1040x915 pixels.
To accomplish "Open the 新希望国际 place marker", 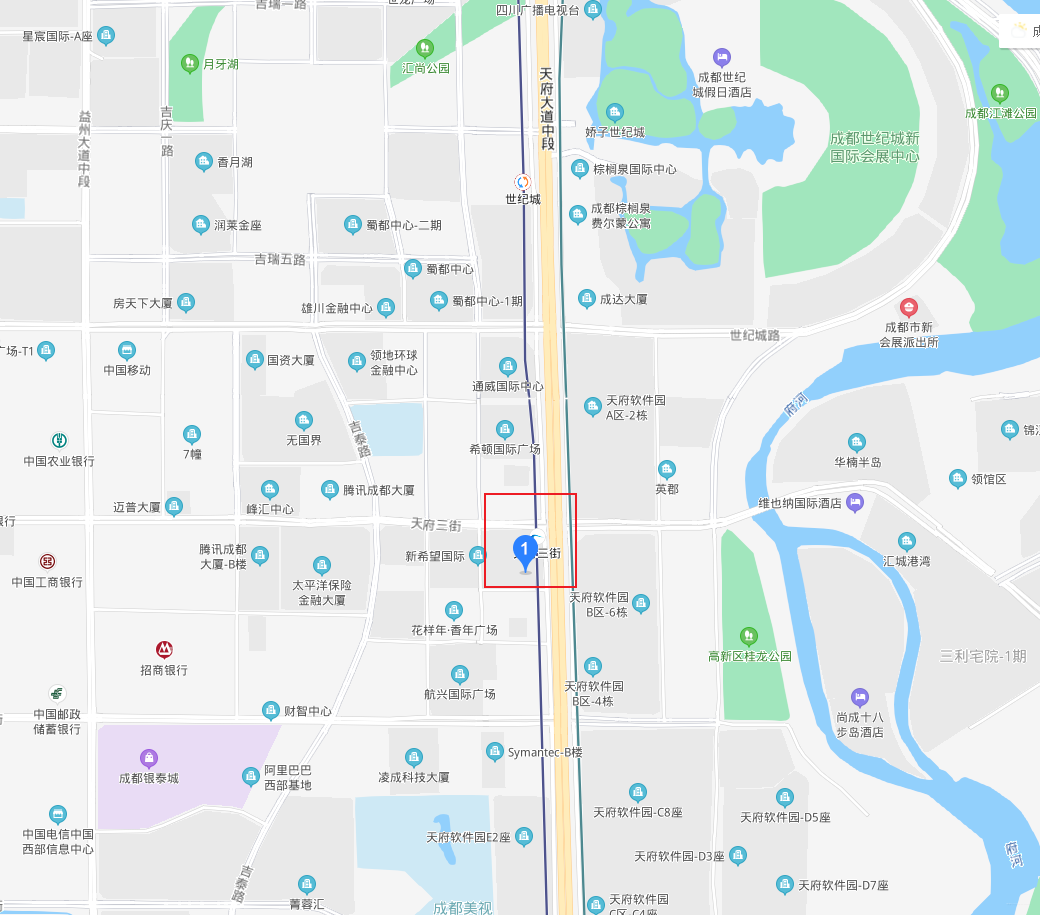I will [478, 554].
